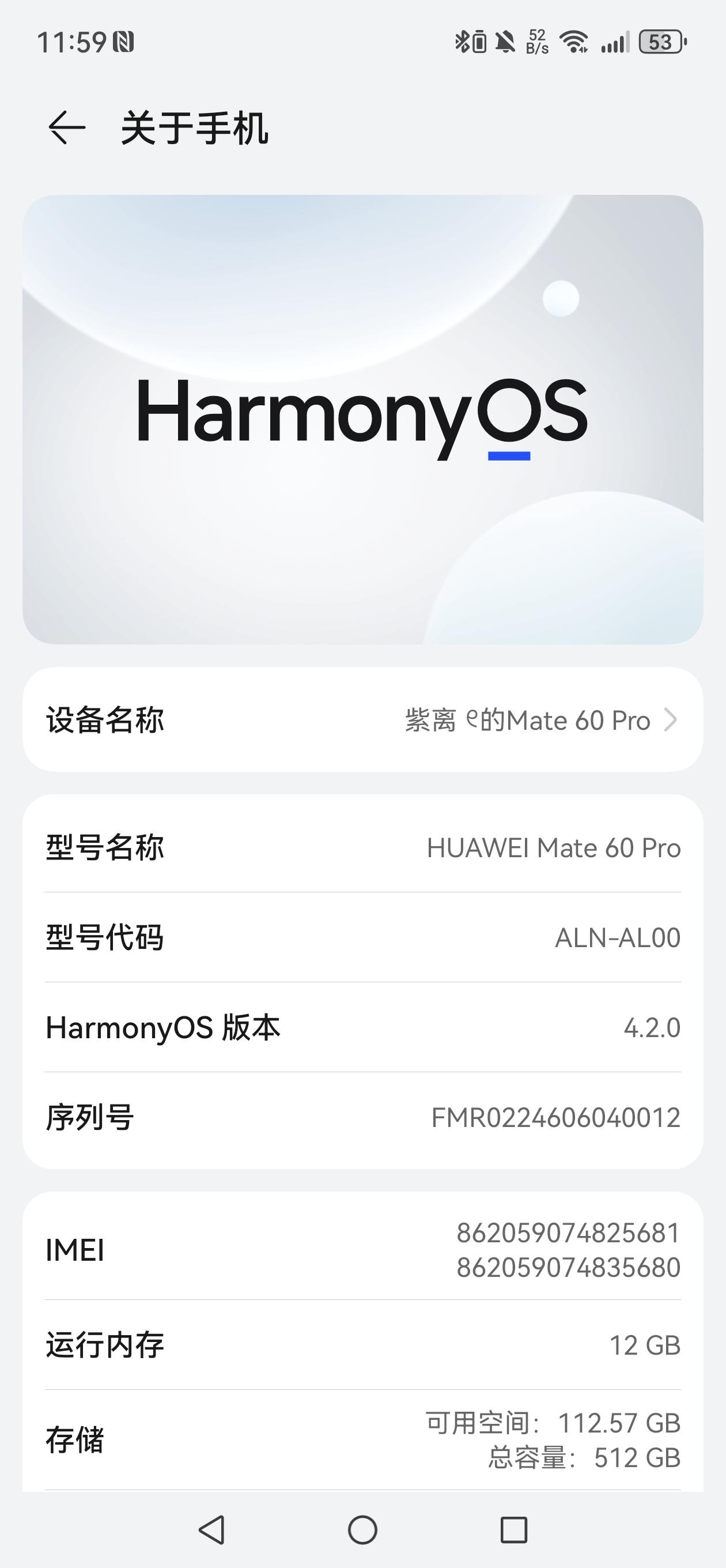Tap the system home button
The width and height of the screenshot is (726, 1568).
click(x=362, y=1529)
